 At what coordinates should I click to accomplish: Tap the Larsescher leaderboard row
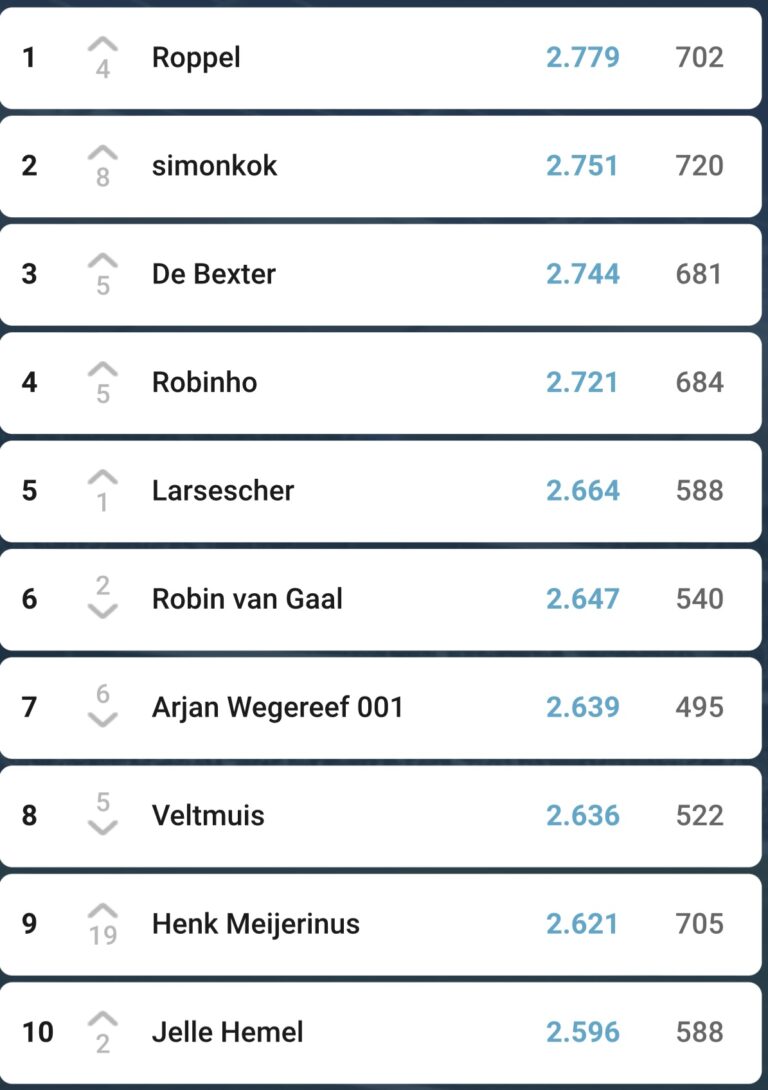223,491
